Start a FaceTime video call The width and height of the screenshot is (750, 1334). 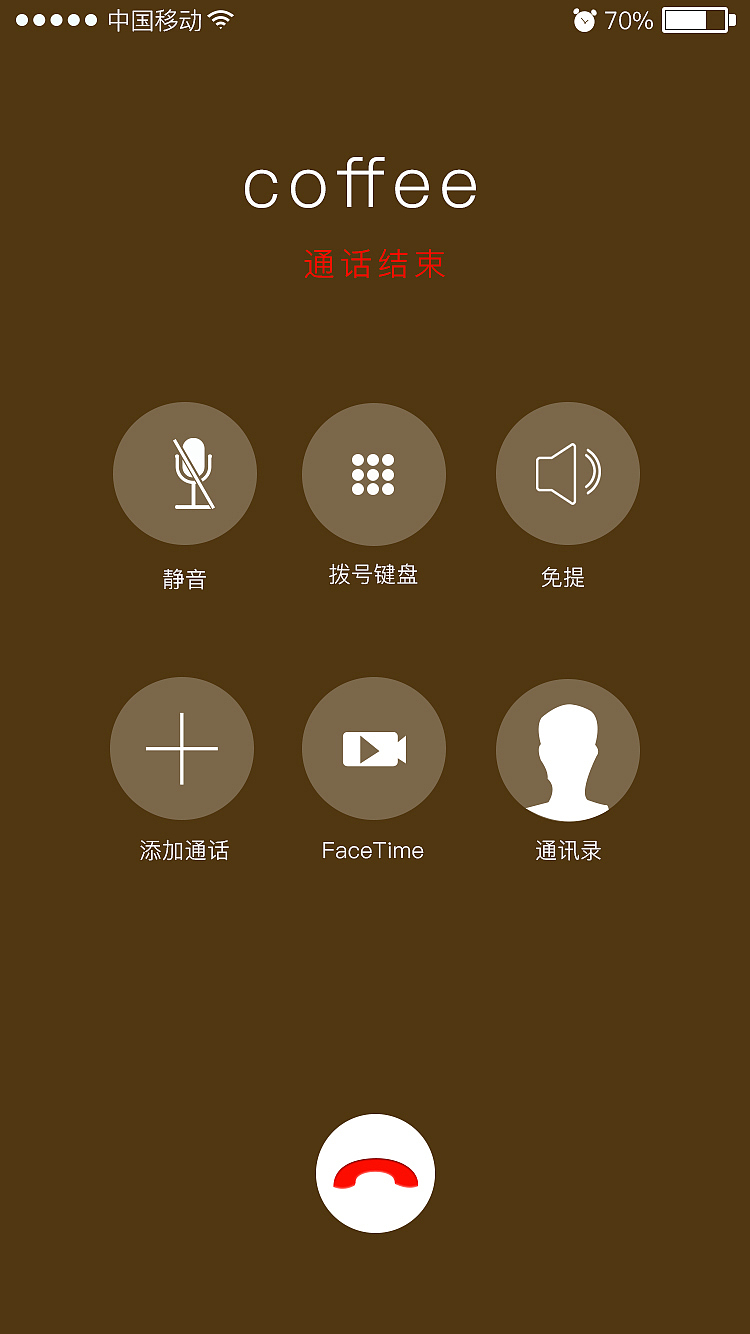[374, 749]
